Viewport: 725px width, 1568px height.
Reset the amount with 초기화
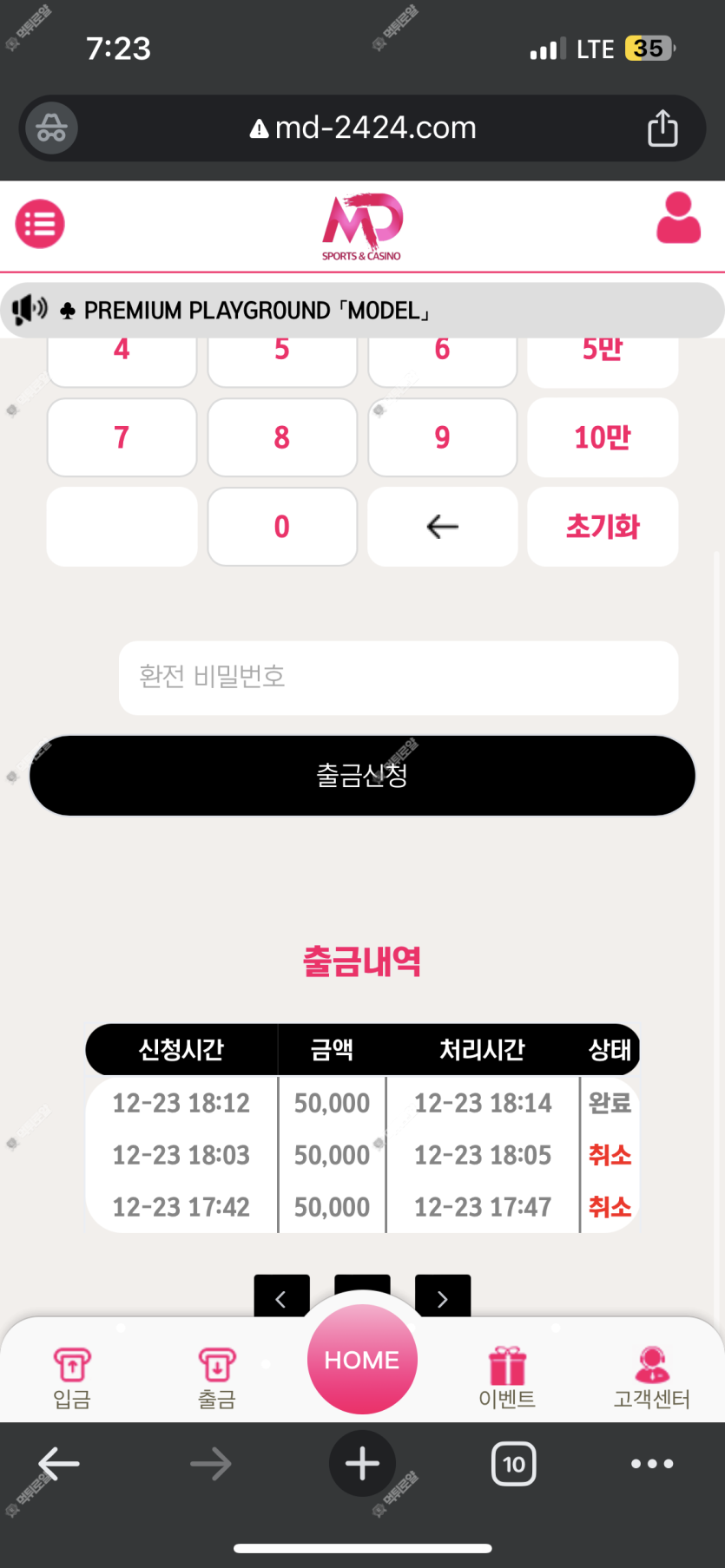pos(603,527)
